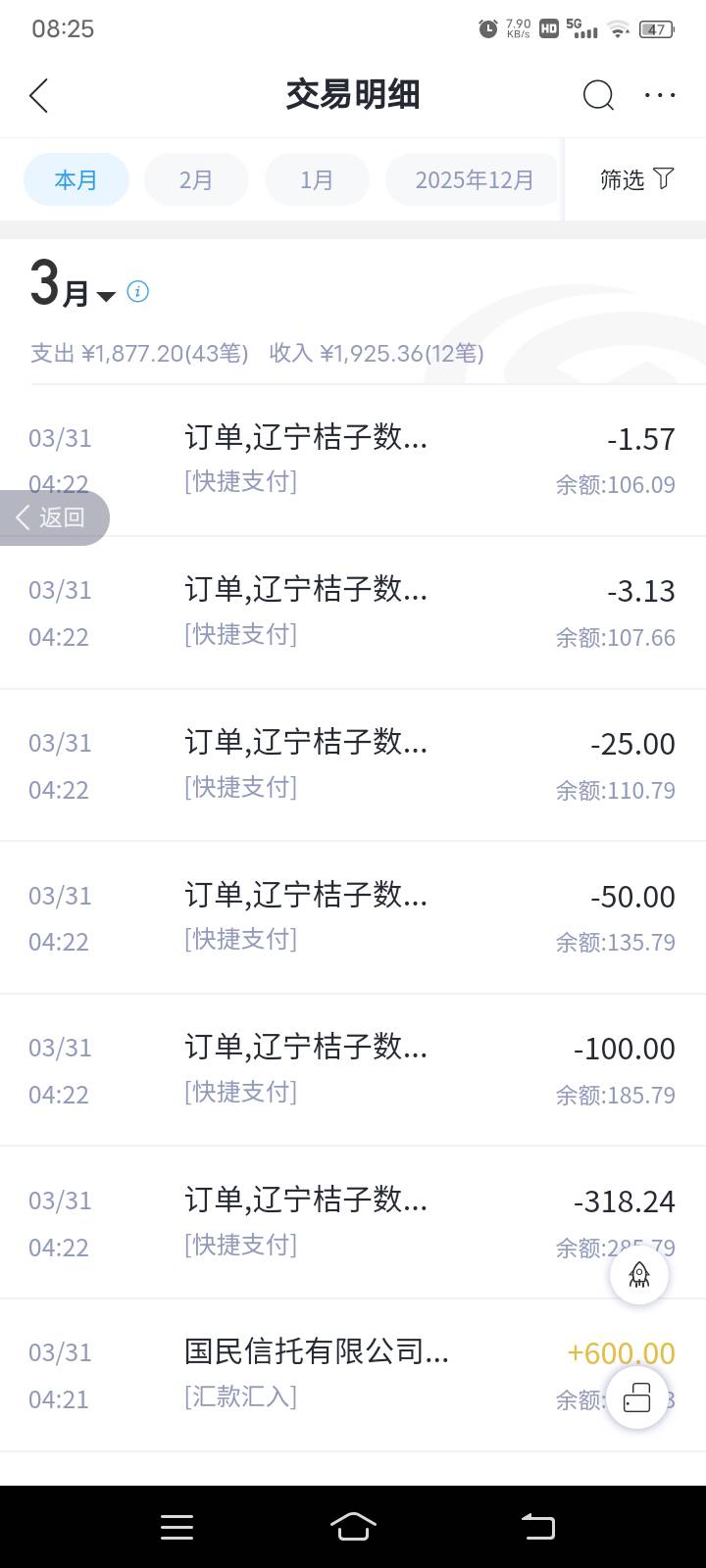Go back using the top-left arrow
The image size is (706, 1568).
[39, 96]
